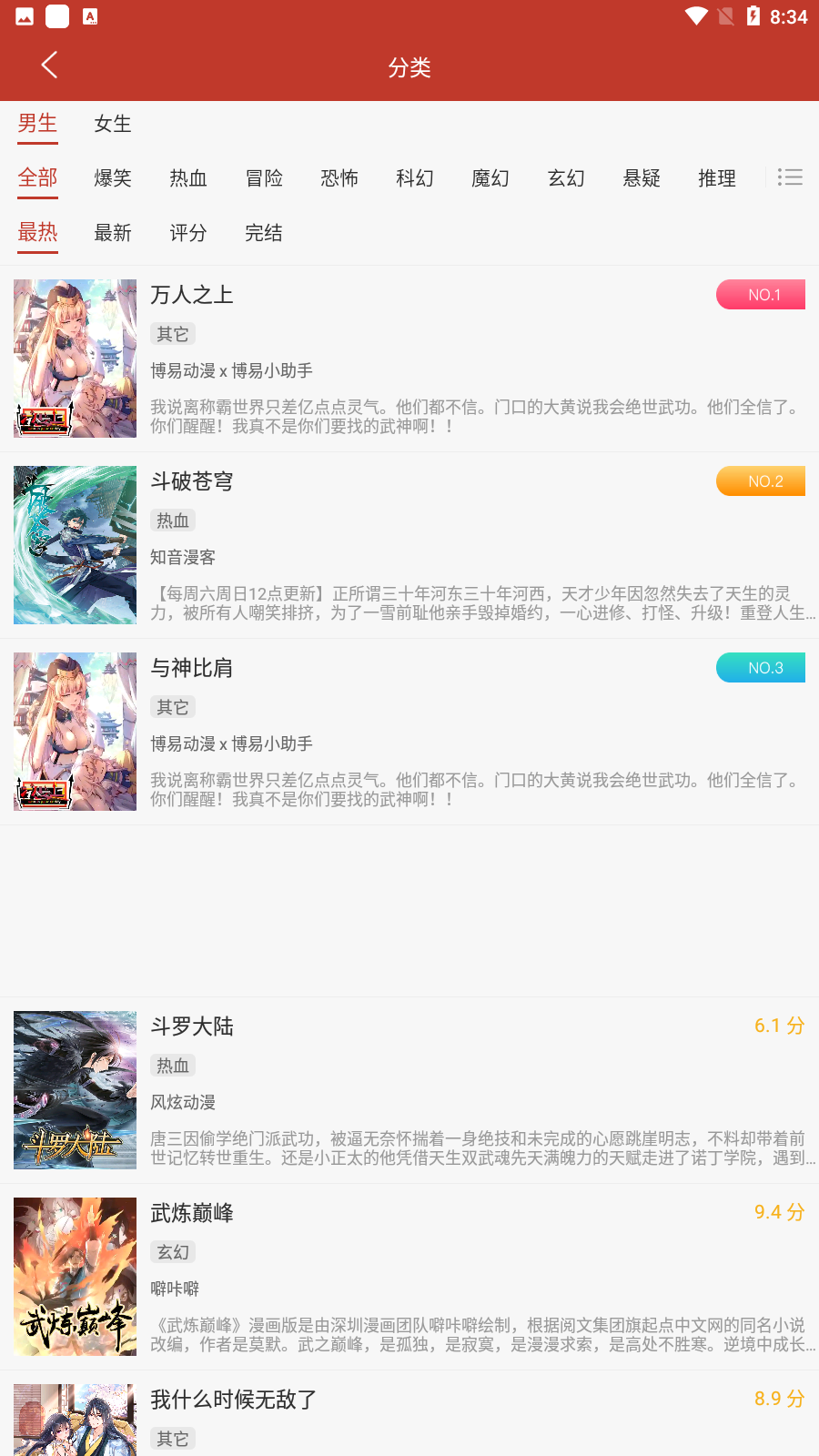Select the 男生 tab

(37, 124)
